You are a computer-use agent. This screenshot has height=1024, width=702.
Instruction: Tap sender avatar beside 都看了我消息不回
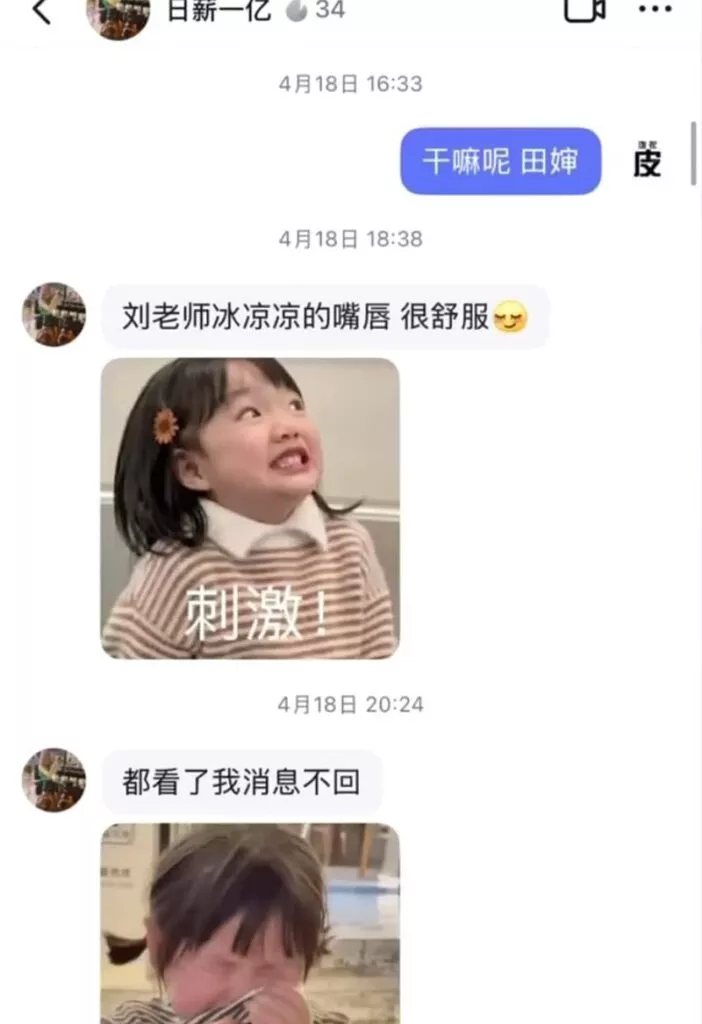pos(54,779)
